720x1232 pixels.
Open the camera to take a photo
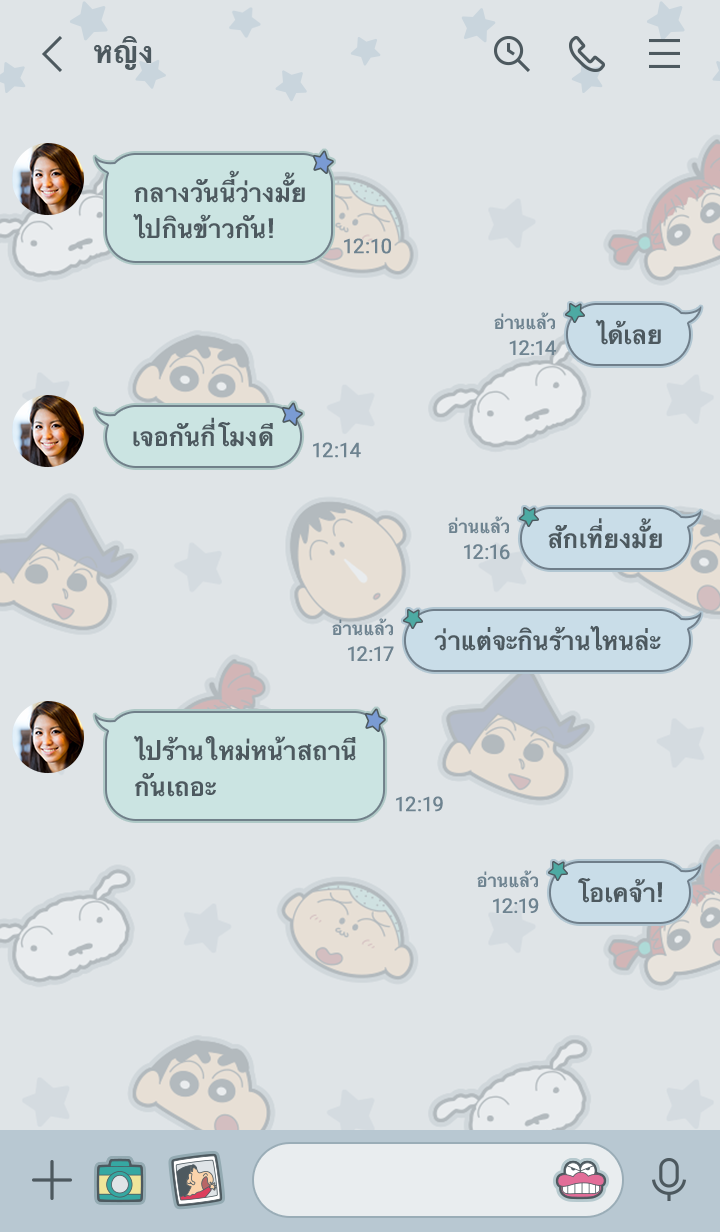(120, 1181)
